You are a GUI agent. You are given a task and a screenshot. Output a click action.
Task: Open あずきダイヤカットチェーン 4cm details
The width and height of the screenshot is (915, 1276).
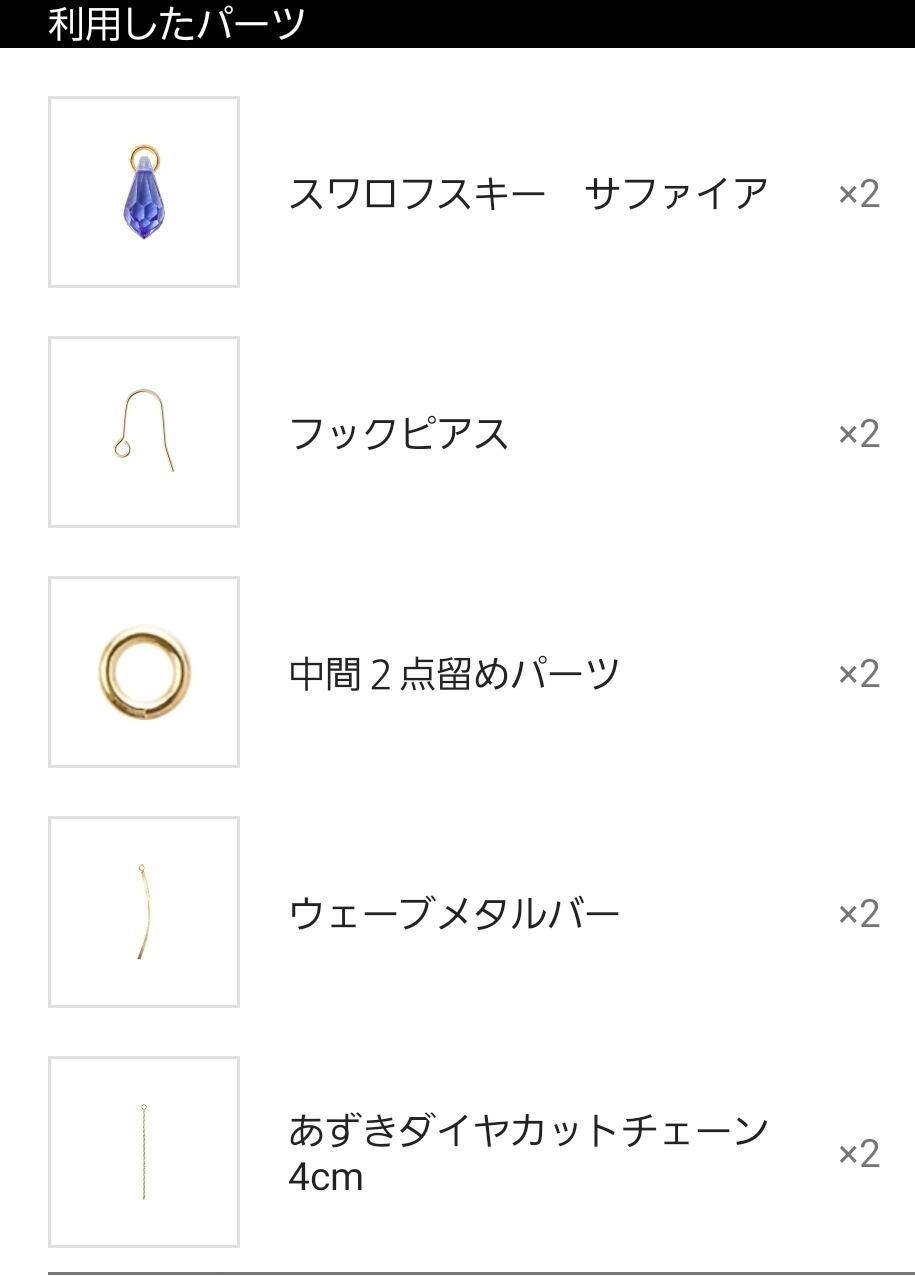[528, 1152]
